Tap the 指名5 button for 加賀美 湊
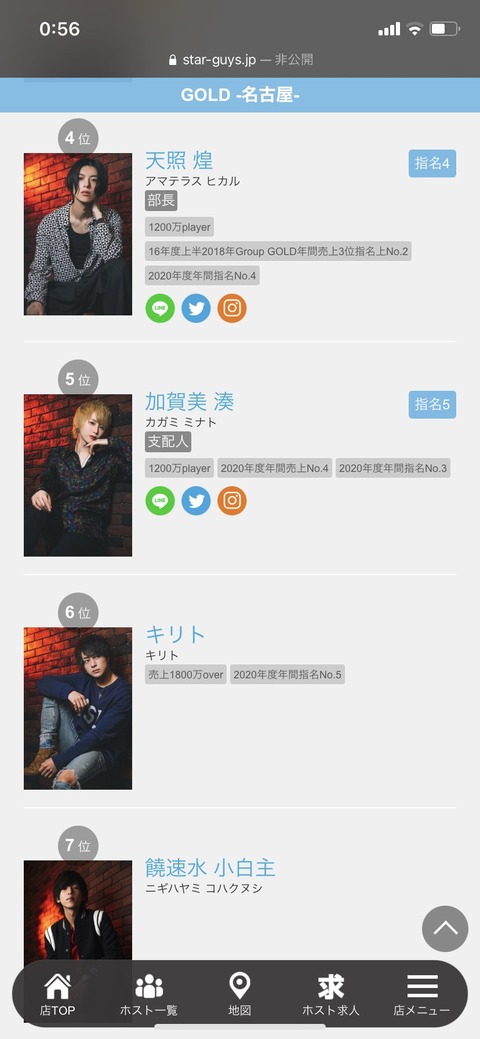This screenshot has width=480, height=1039. (x=432, y=405)
